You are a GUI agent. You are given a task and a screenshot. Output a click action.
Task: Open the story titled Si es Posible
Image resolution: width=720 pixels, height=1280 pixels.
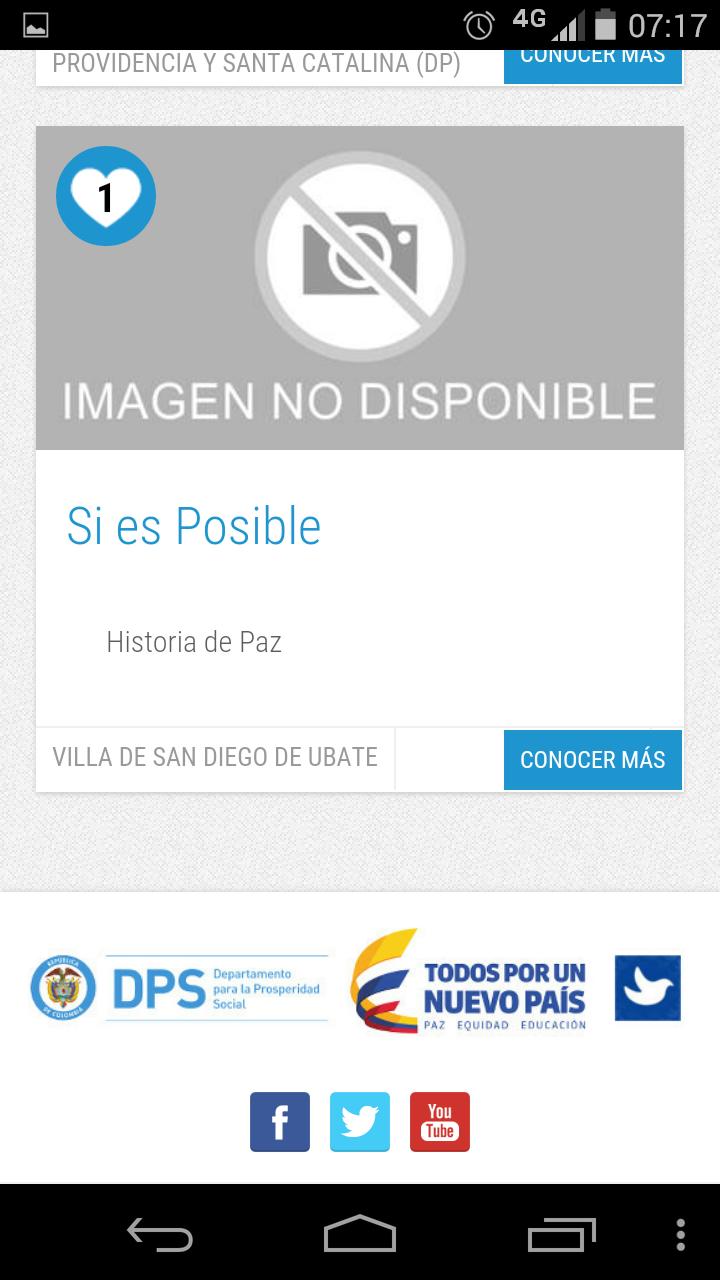click(192, 527)
